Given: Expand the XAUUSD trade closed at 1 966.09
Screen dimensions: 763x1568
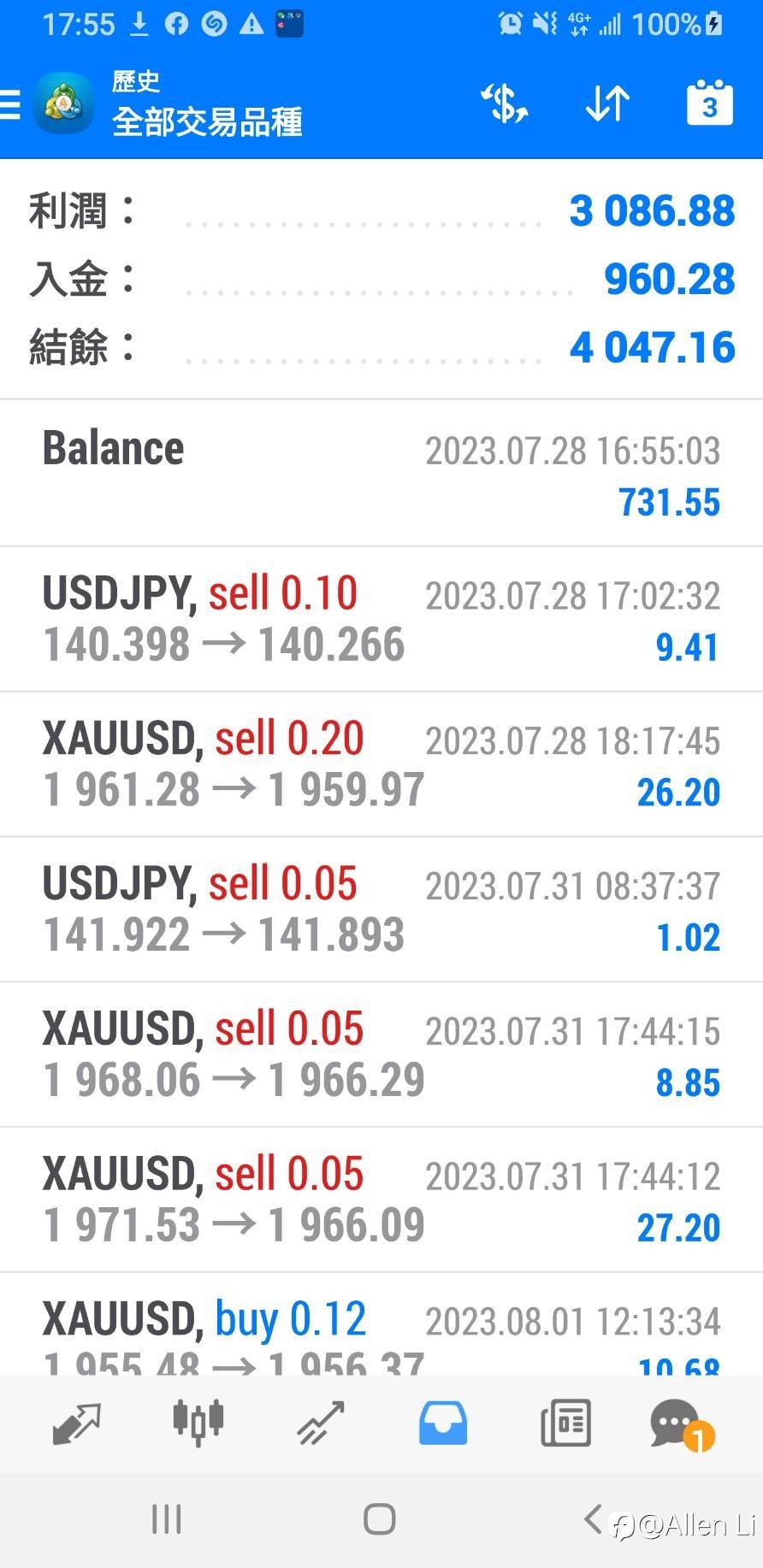Looking at the screenshot, I should 381,1200.
